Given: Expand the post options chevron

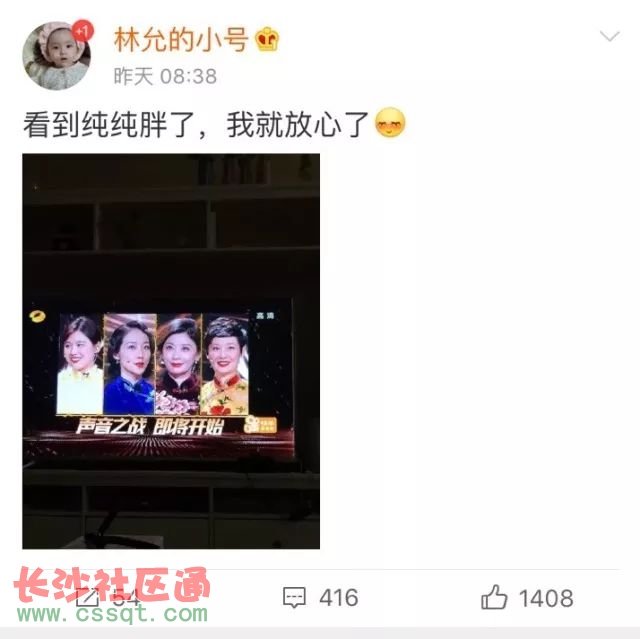Looking at the screenshot, I should pyautogui.click(x=609, y=37).
